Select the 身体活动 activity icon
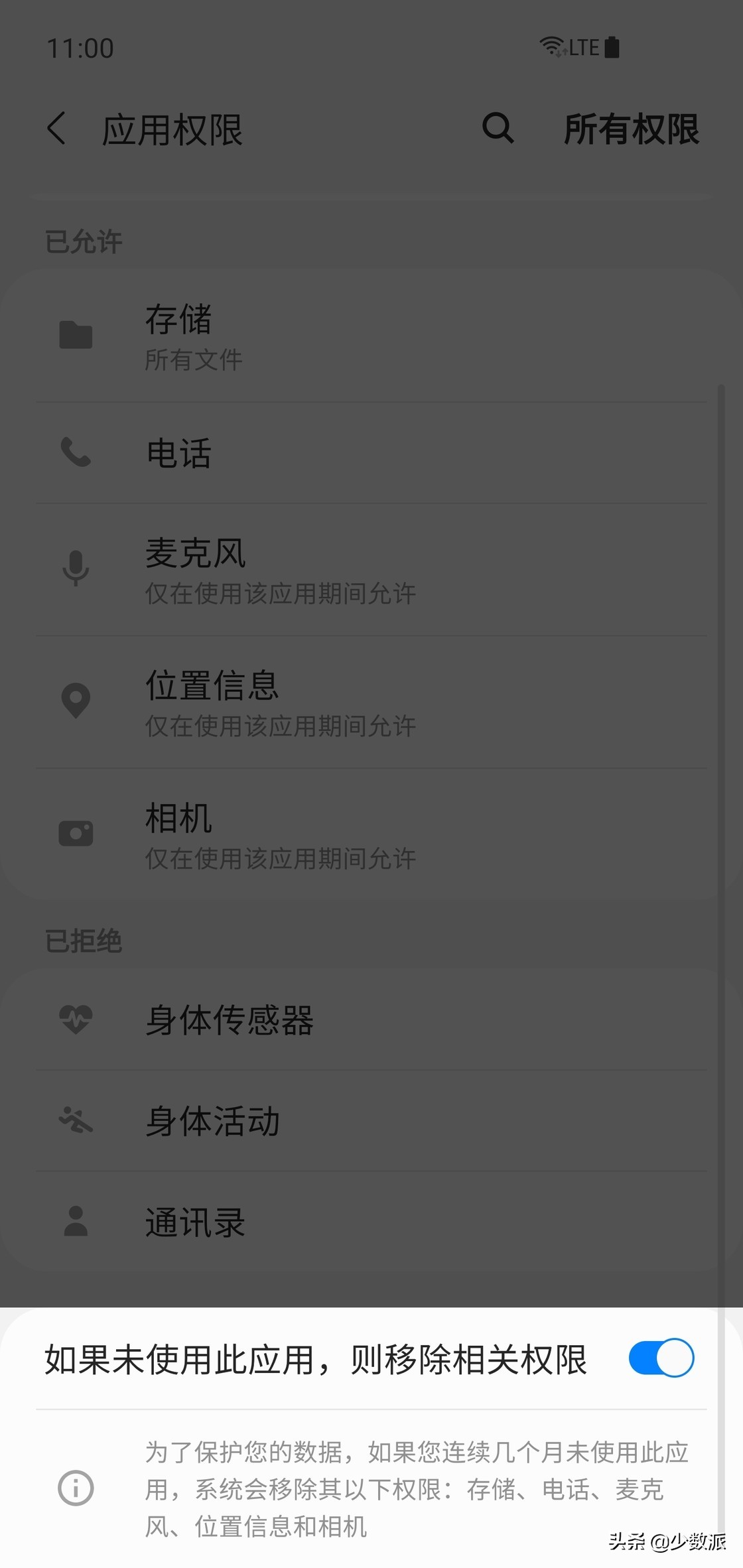The width and height of the screenshot is (743, 1568). [75, 1121]
